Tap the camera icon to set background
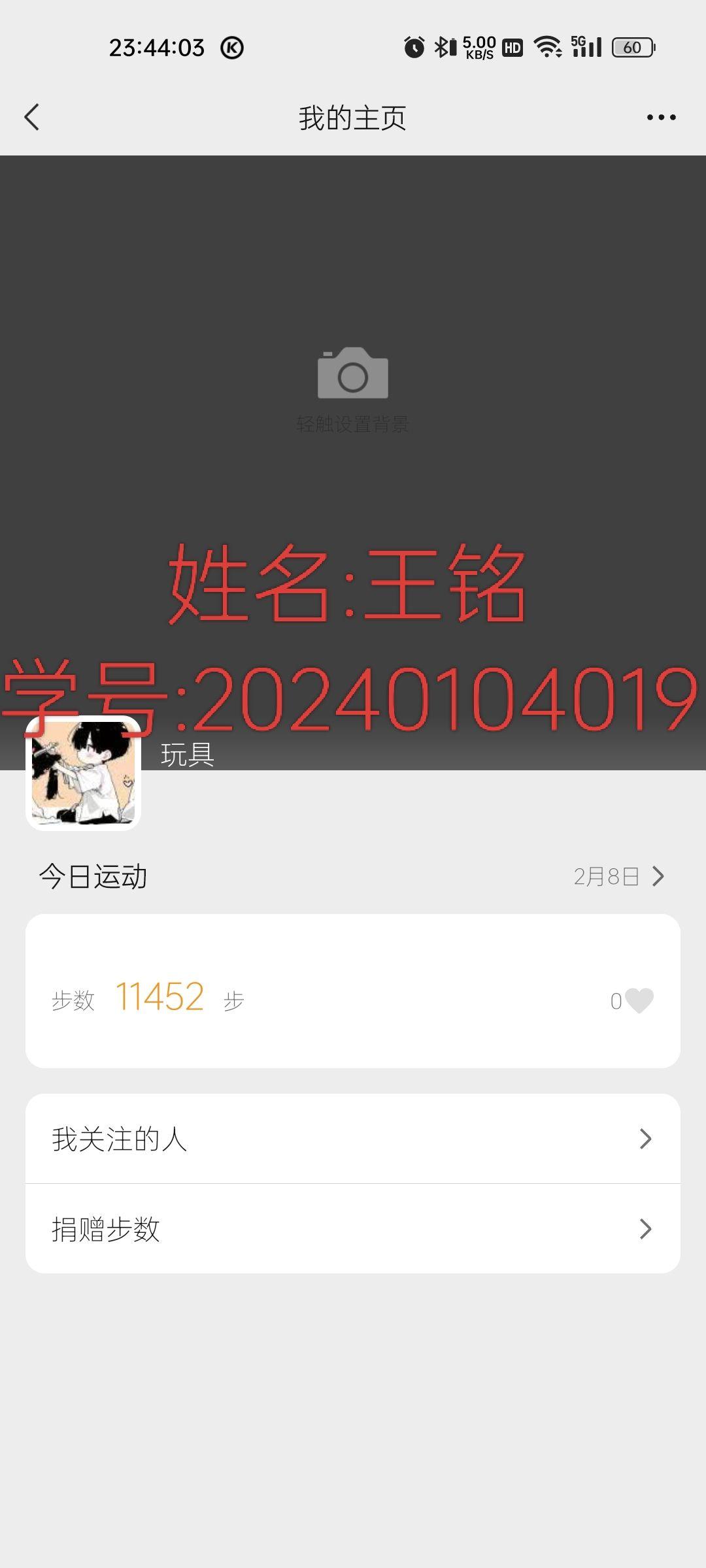The width and height of the screenshot is (706, 1568). (x=352, y=374)
